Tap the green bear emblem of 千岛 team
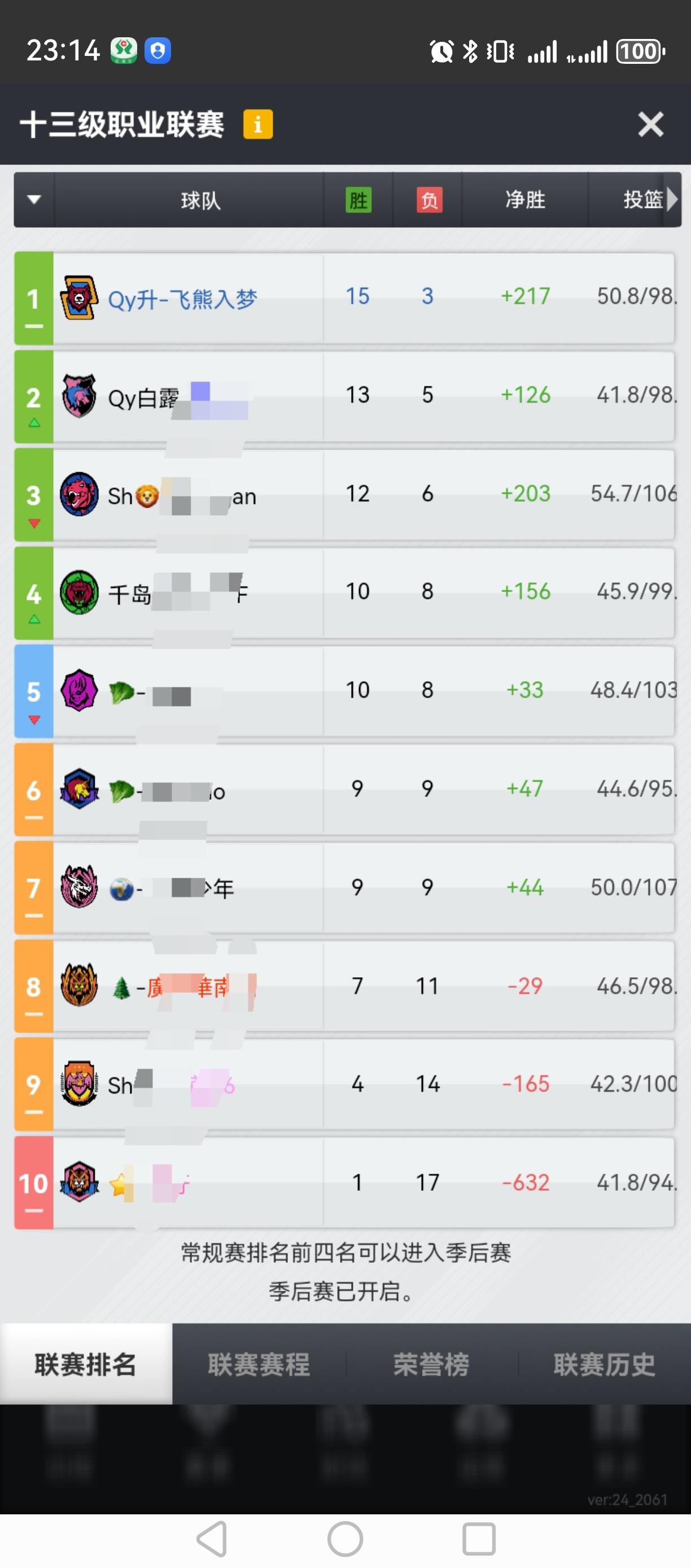This screenshot has width=691, height=1568. [x=79, y=593]
